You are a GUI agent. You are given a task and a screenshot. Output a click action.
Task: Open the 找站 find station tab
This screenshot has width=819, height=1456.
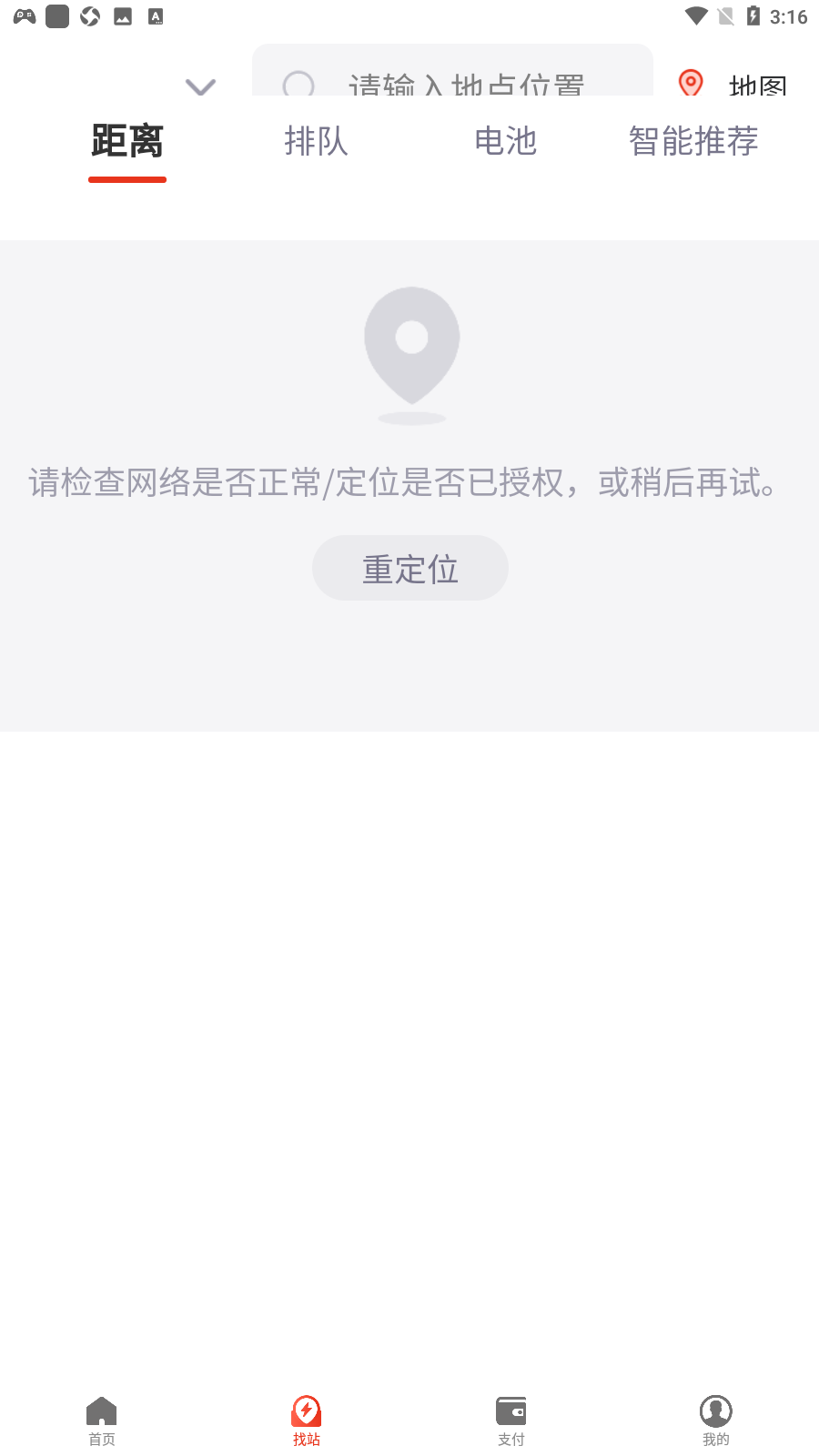[307, 1421]
